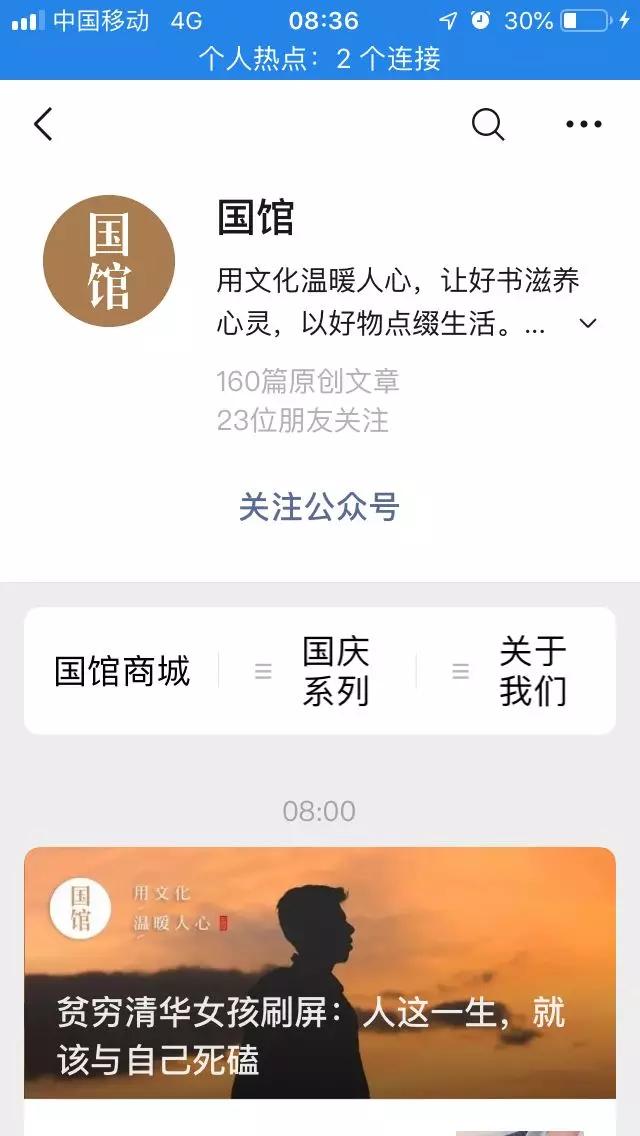Open the 国庆系列 menu

[334, 671]
